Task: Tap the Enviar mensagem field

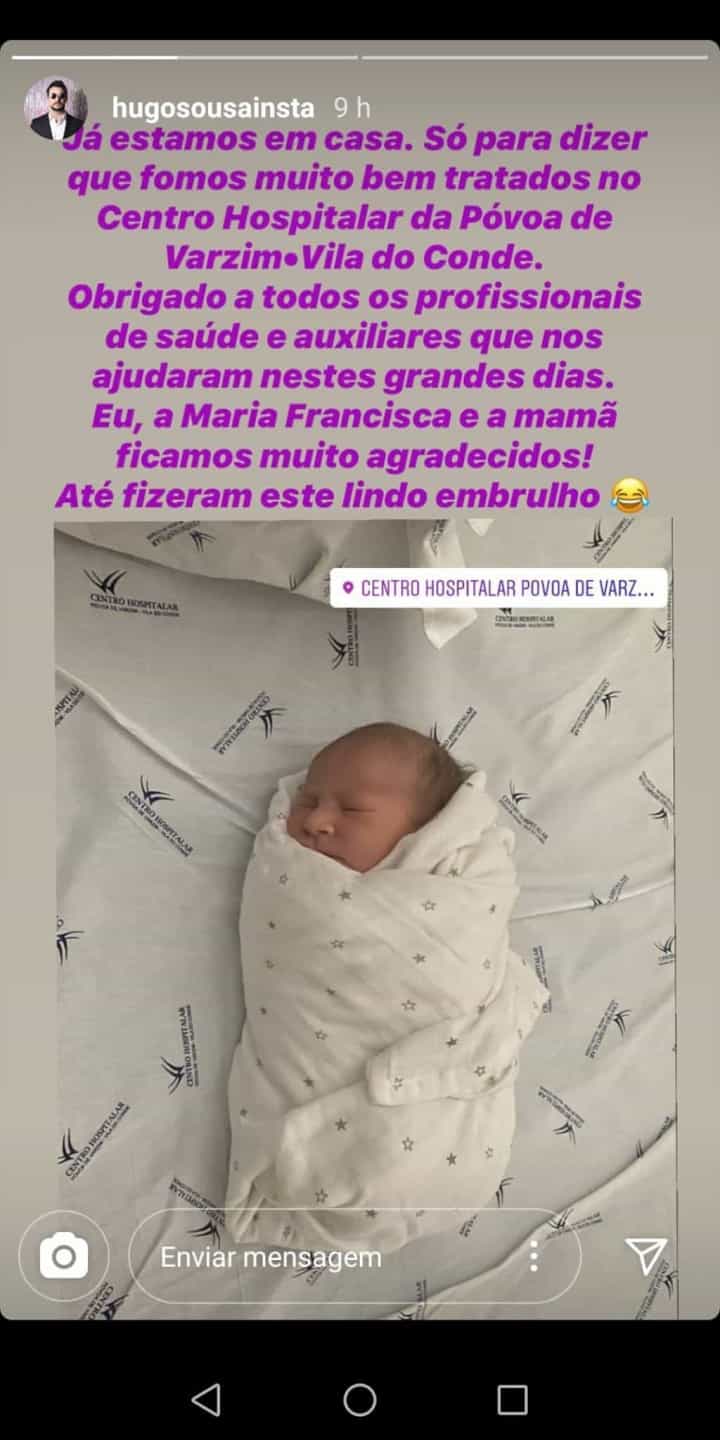Action: tap(355, 1256)
